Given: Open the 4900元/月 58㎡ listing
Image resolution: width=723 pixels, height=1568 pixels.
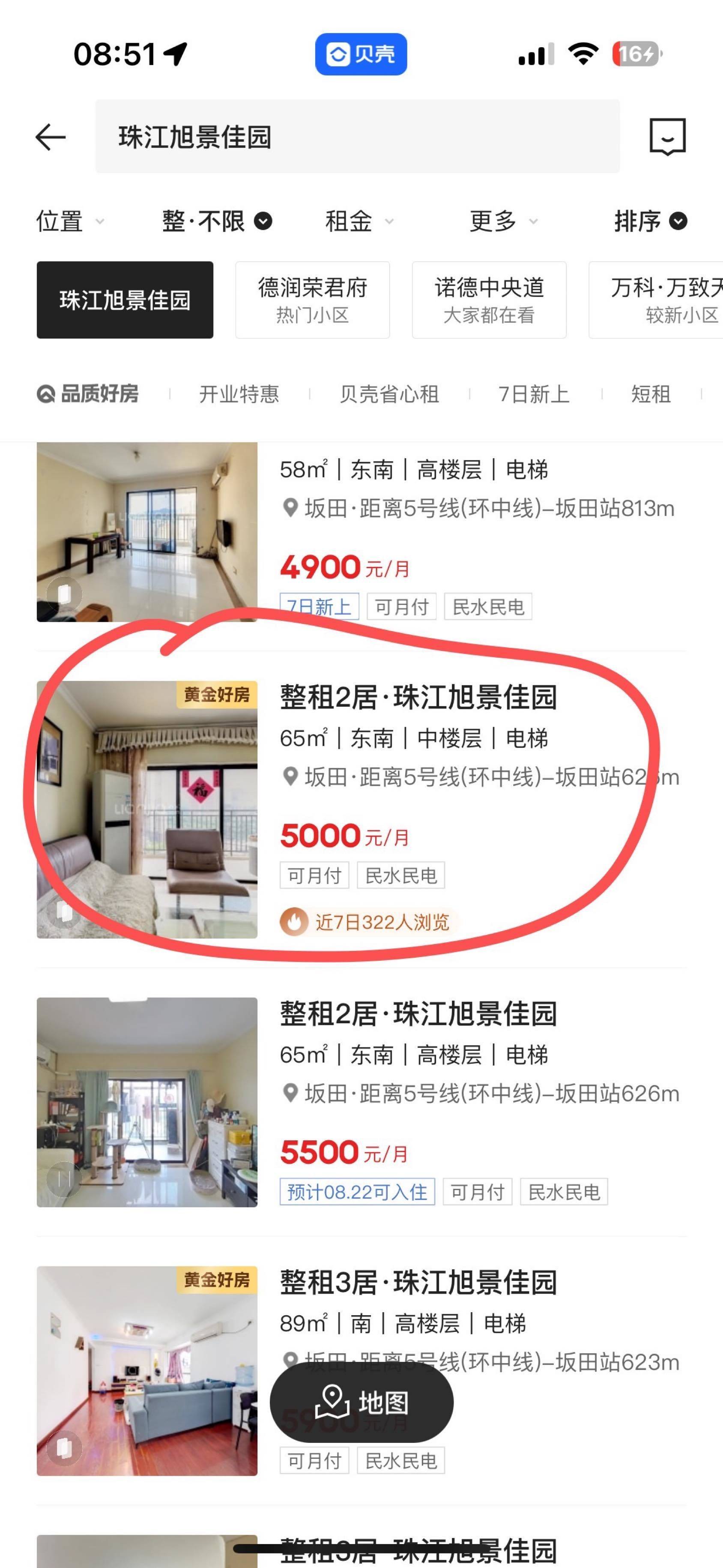Looking at the screenshot, I should click(361, 532).
